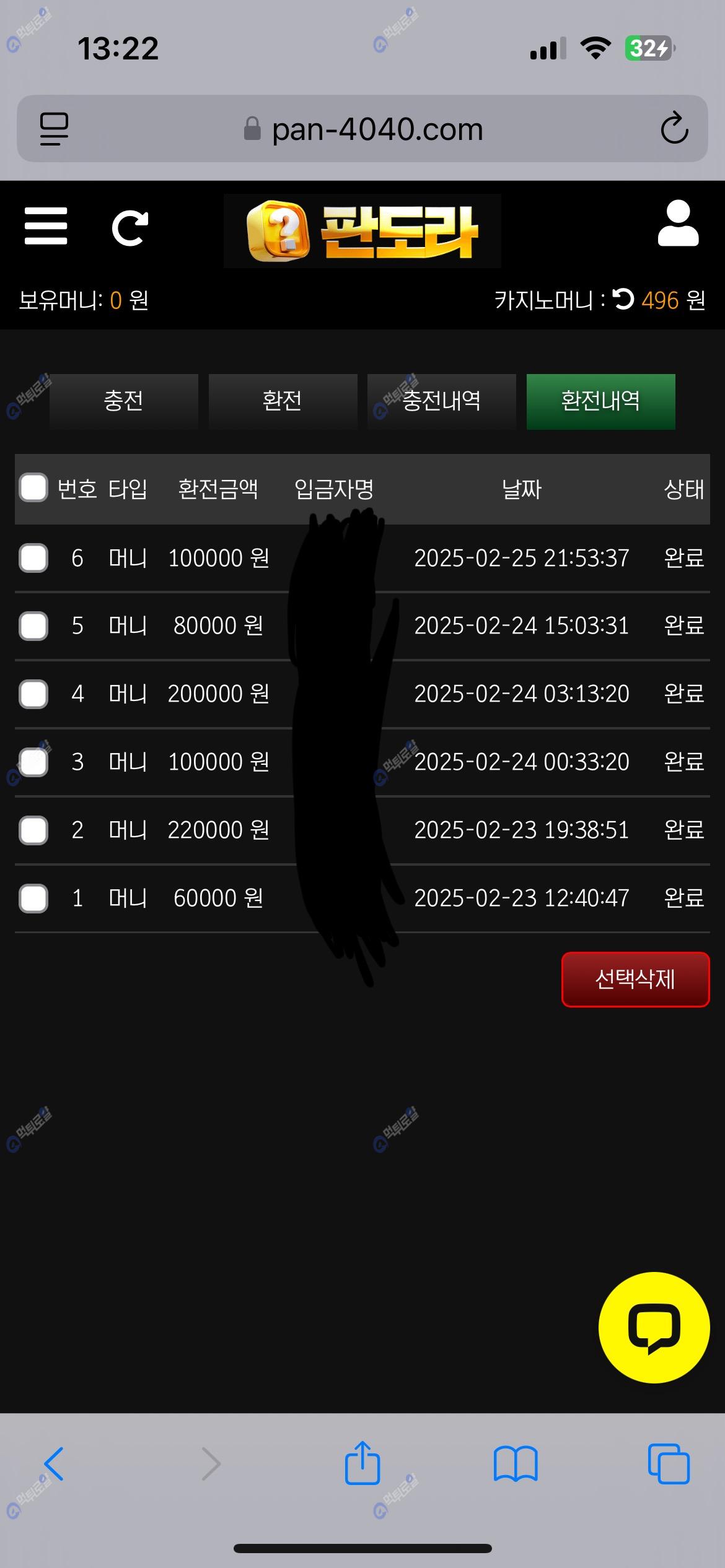Check the box for row number 6
Image resolution: width=725 pixels, height=1568 pixels.
33,558
